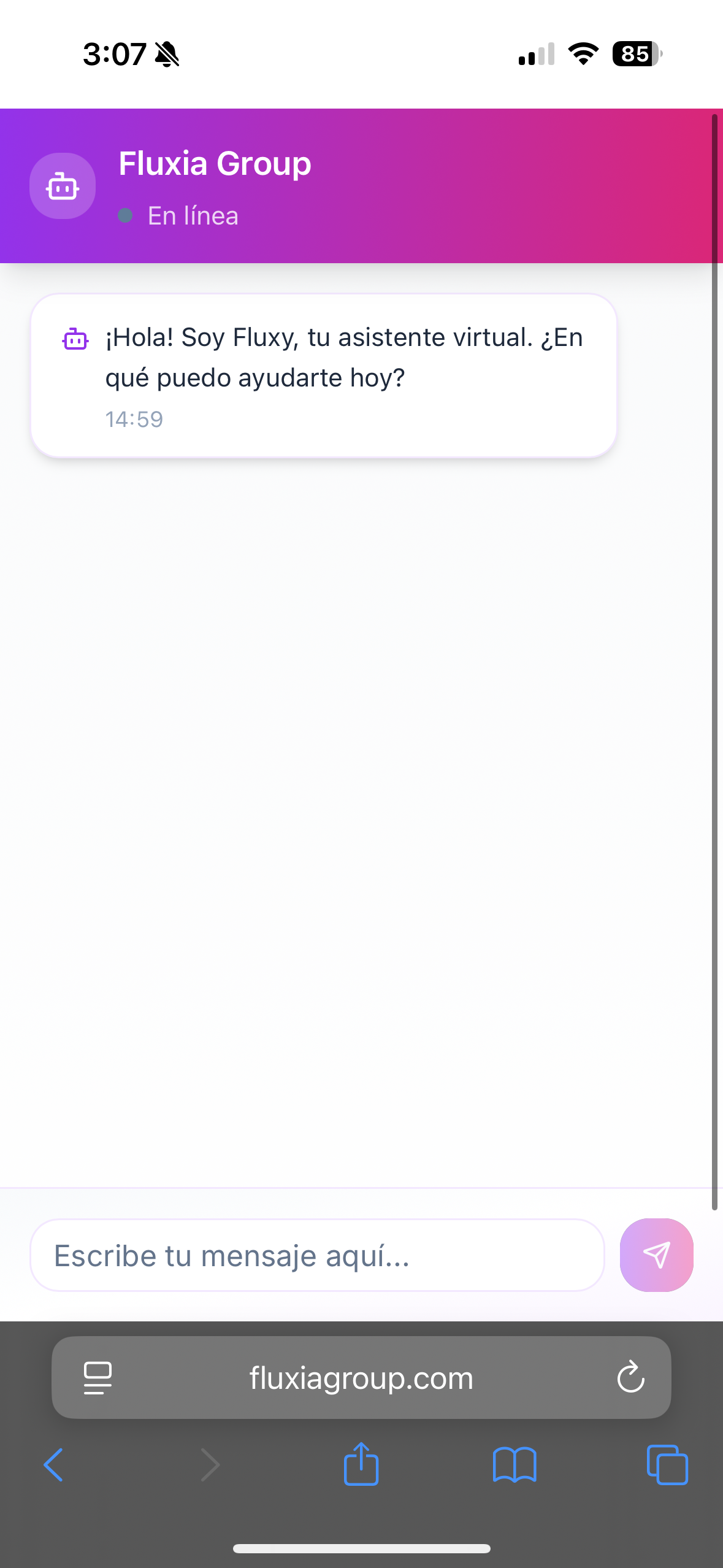Open Safari bookmarks
723x1568 pixels.
(x=515, y=1465)
